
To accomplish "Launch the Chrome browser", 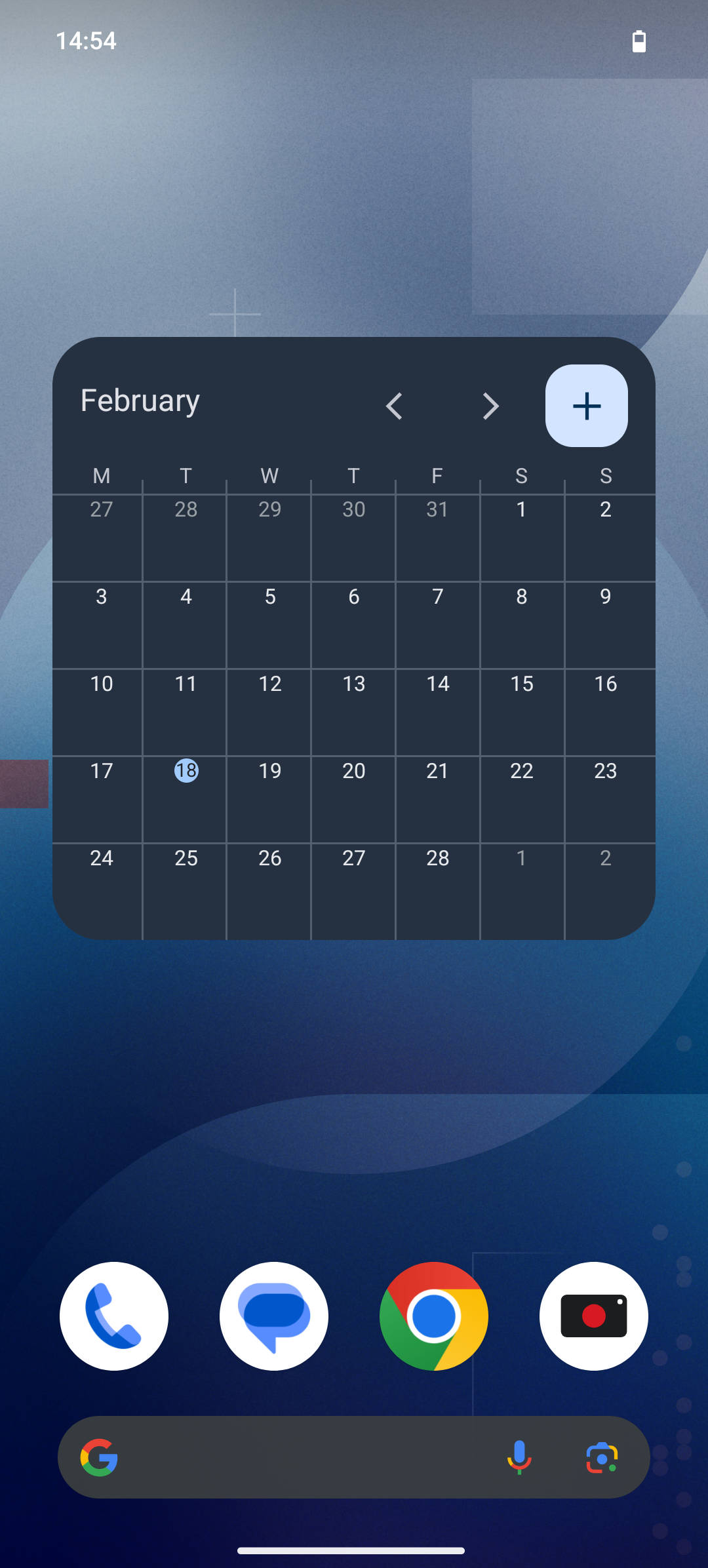I will [x=434, y=1316].
